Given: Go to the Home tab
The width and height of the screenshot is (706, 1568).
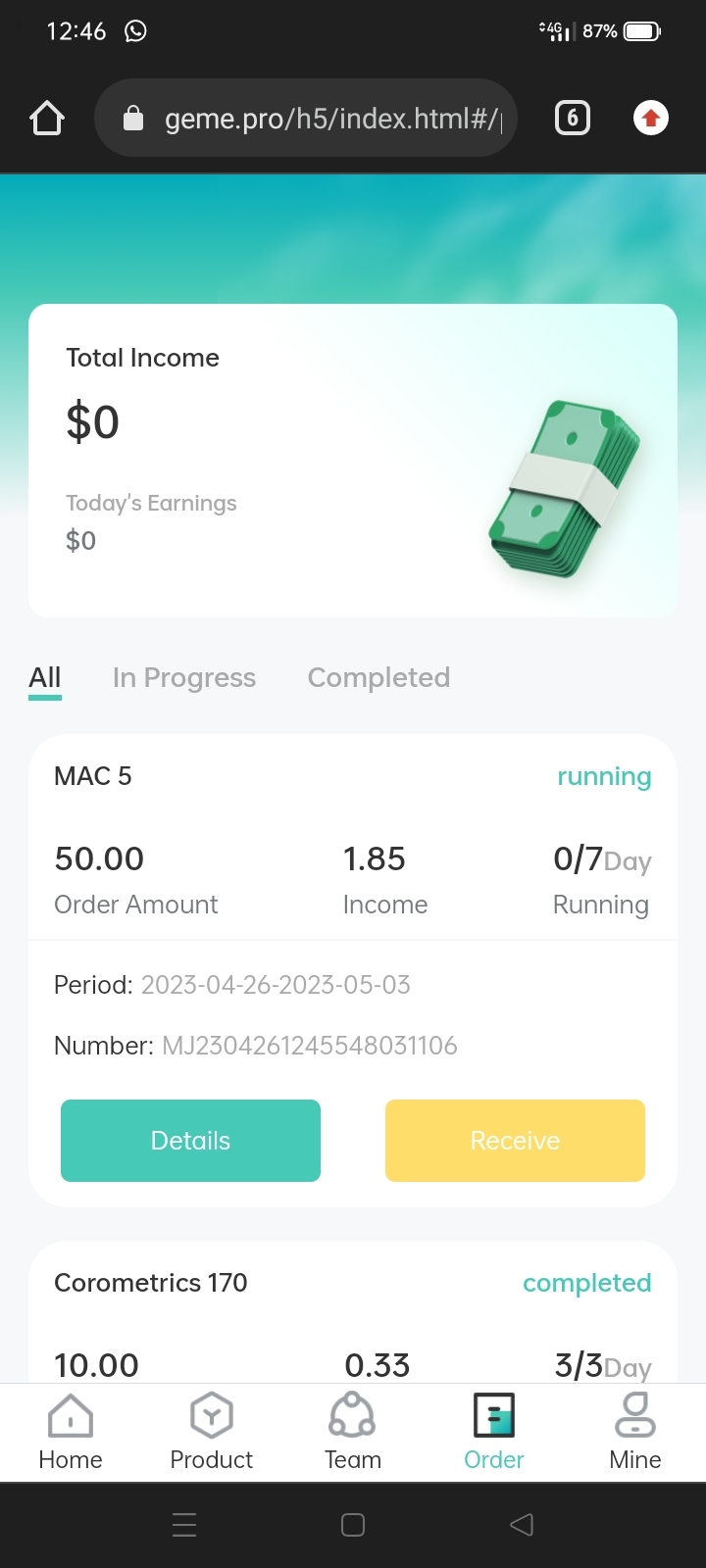Looking at the screenshot, I should [x=71, y=1433].
